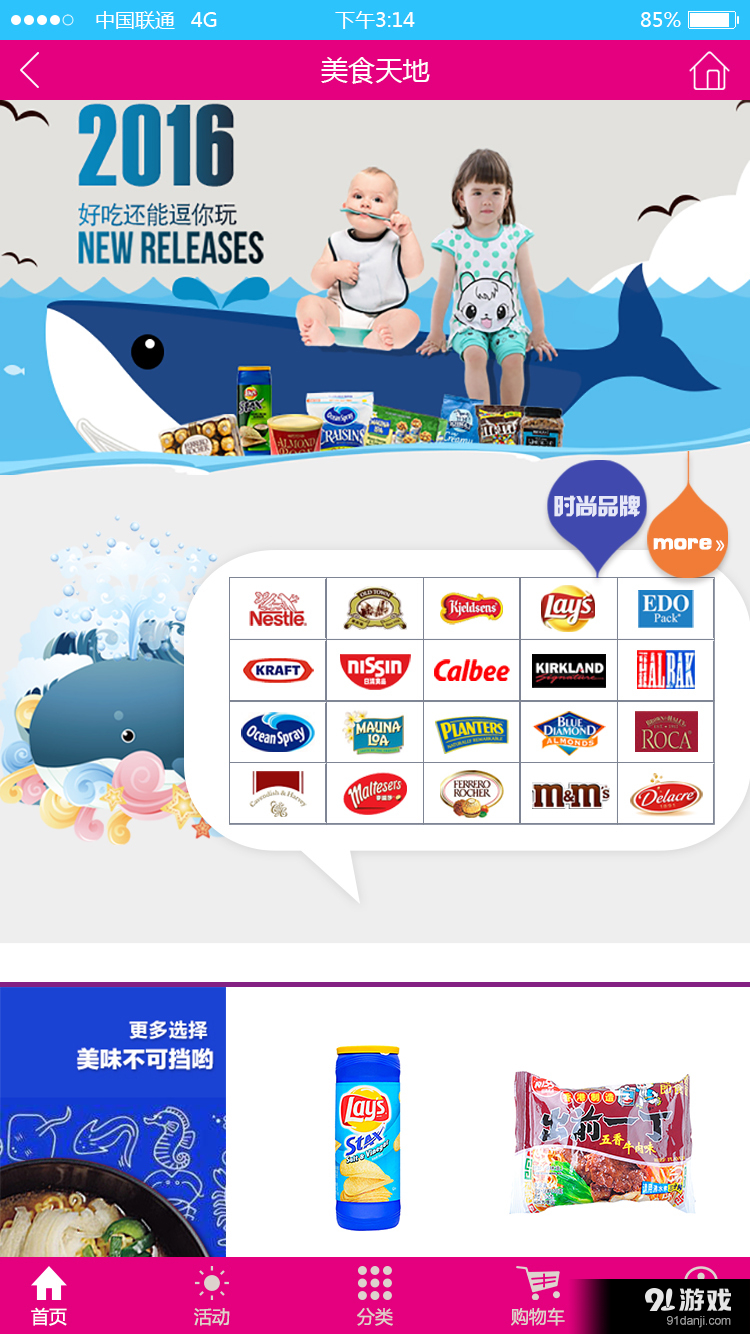Open the Kraft brand tile
This screenshot has width=750, height=1334.
(x=278, y=670)
